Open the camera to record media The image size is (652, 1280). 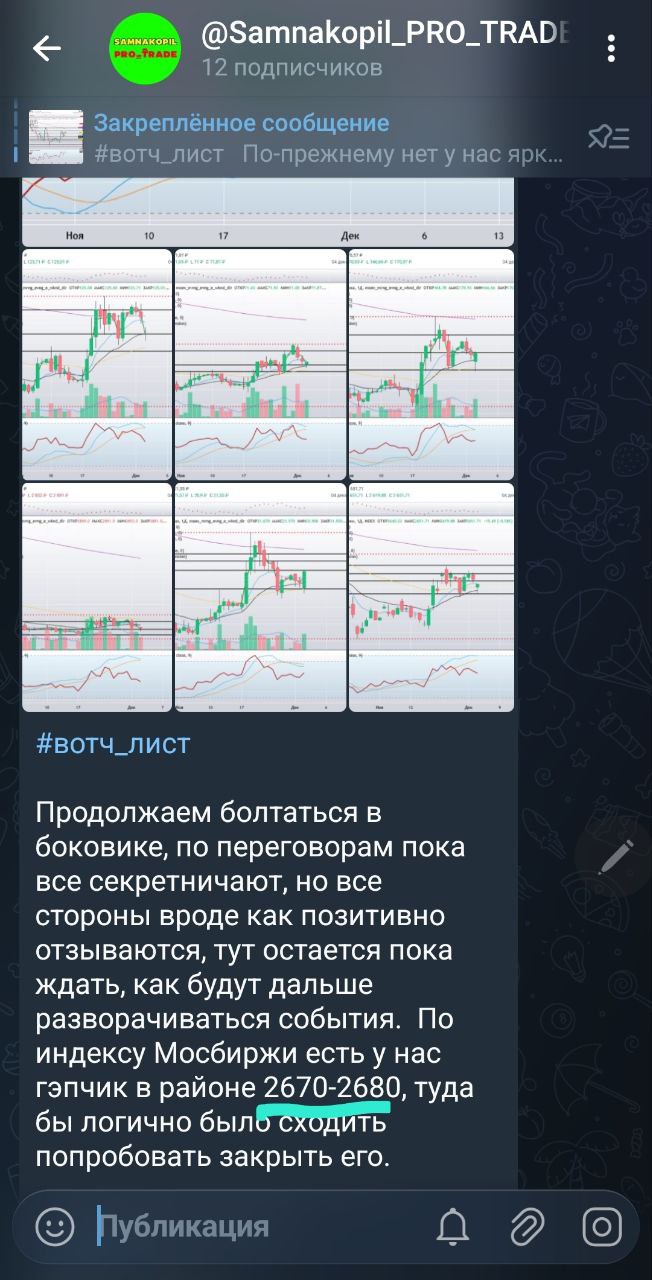click(x=601, y=1226)
